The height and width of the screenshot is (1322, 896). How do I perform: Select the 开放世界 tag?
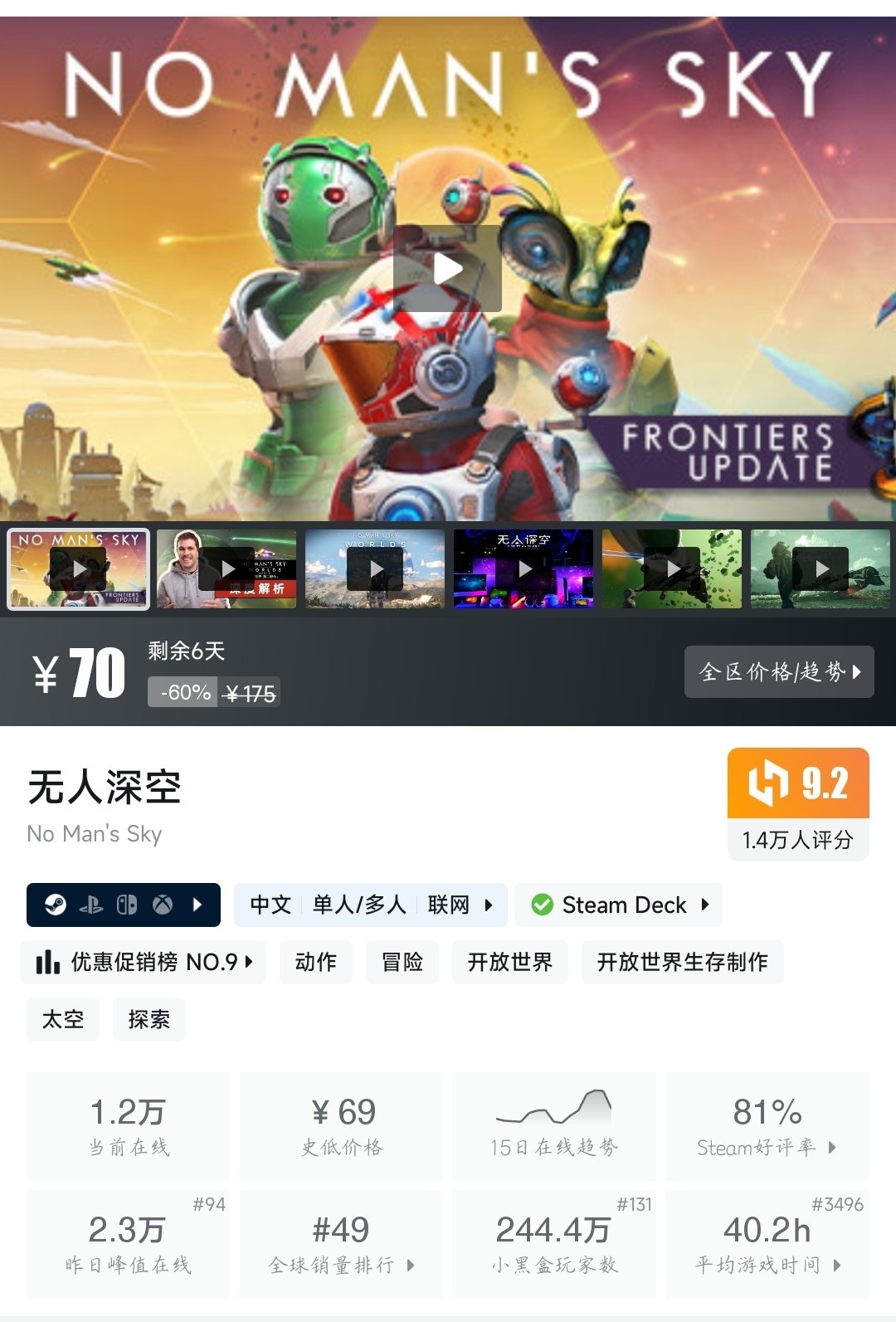coord(509,962)
